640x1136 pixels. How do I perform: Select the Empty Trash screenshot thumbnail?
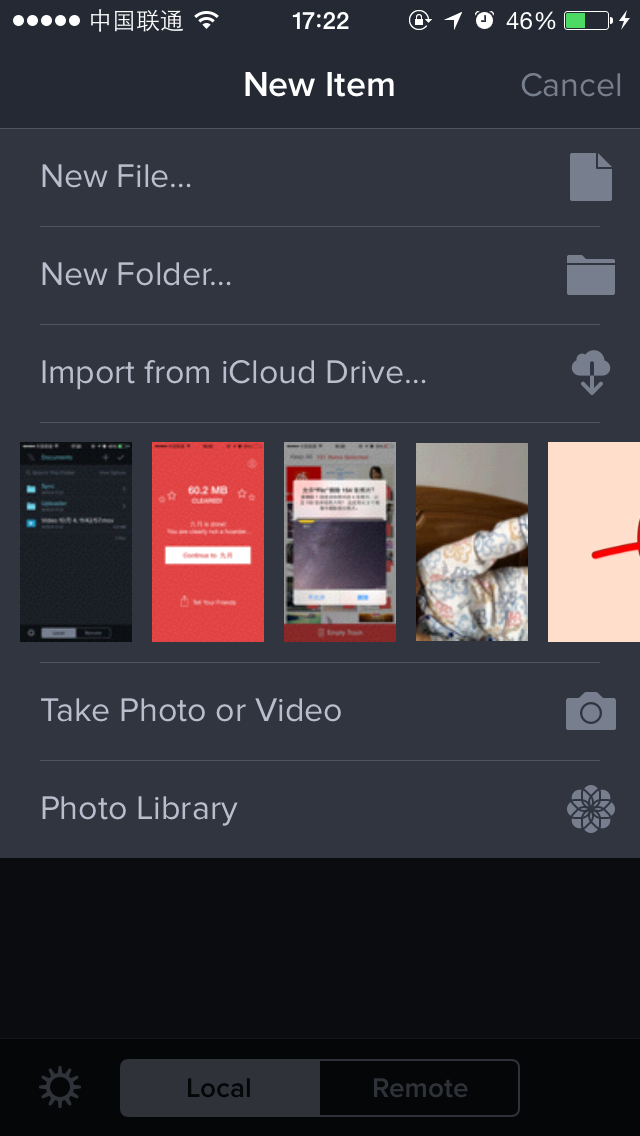(x=340, y=542)
